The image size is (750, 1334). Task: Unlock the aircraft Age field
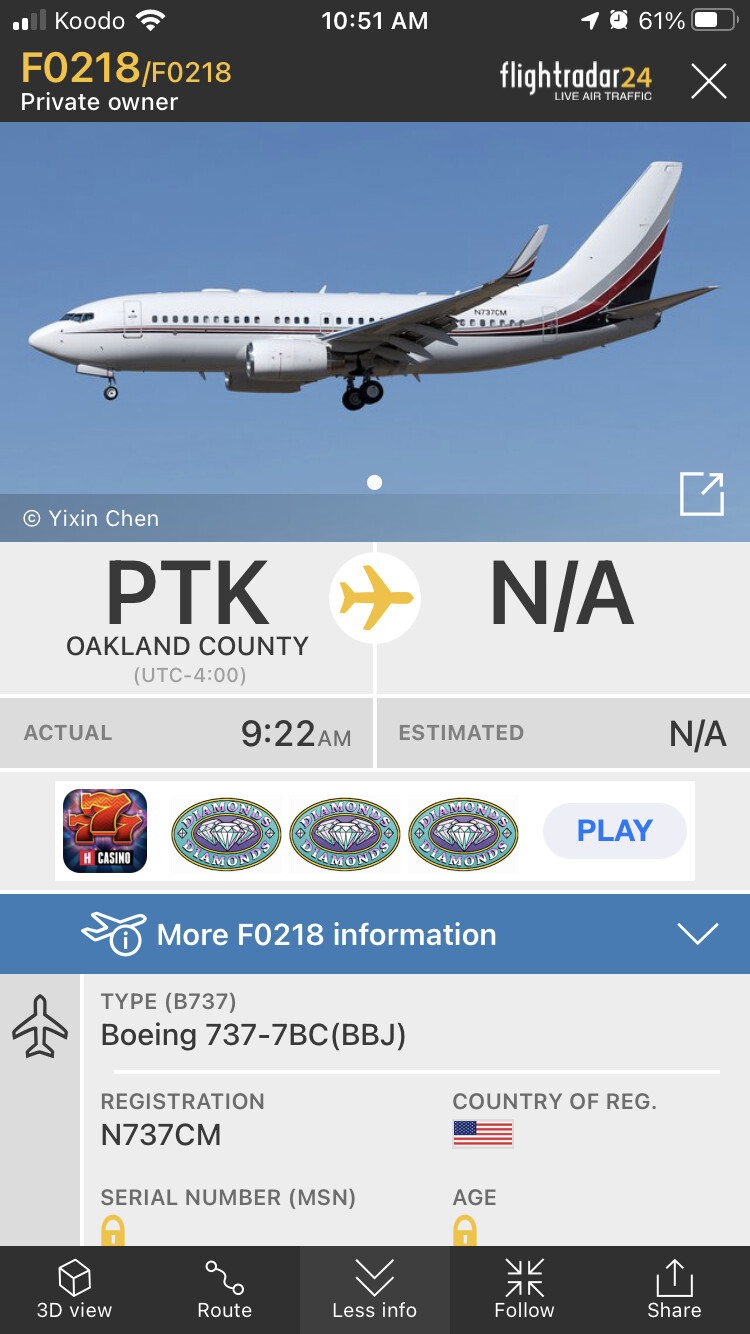(x=465, y=1230)
